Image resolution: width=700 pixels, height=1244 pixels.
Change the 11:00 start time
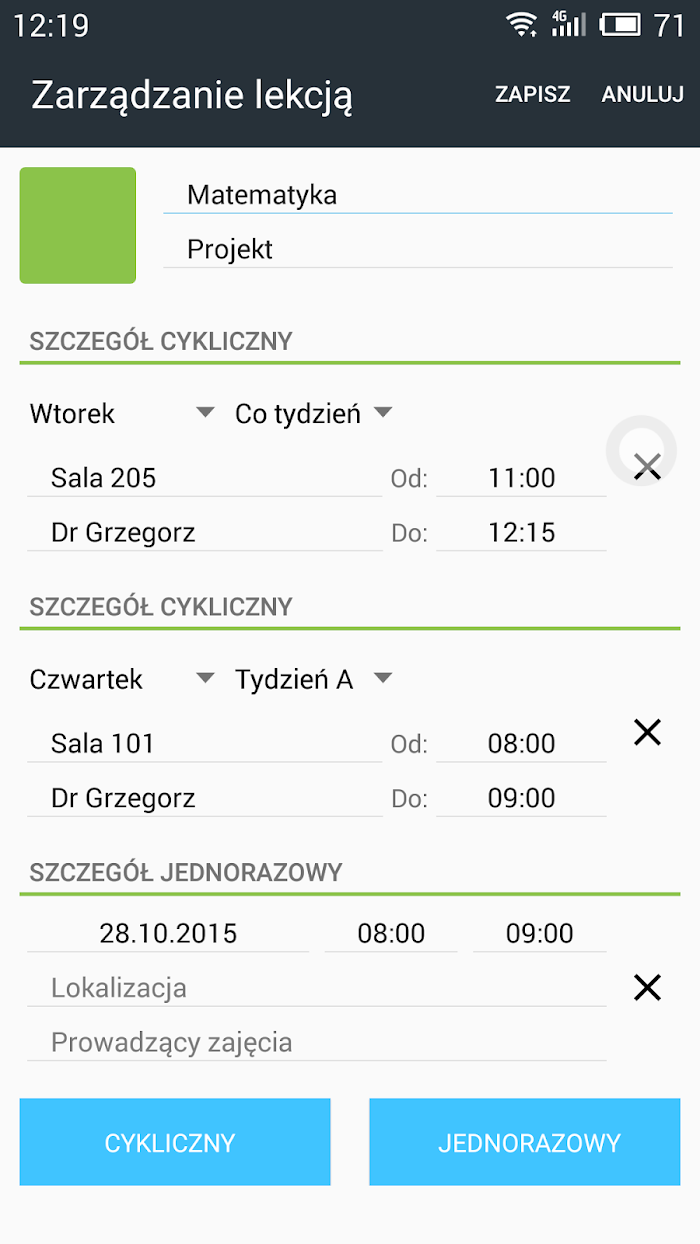[x=521, y=477]
